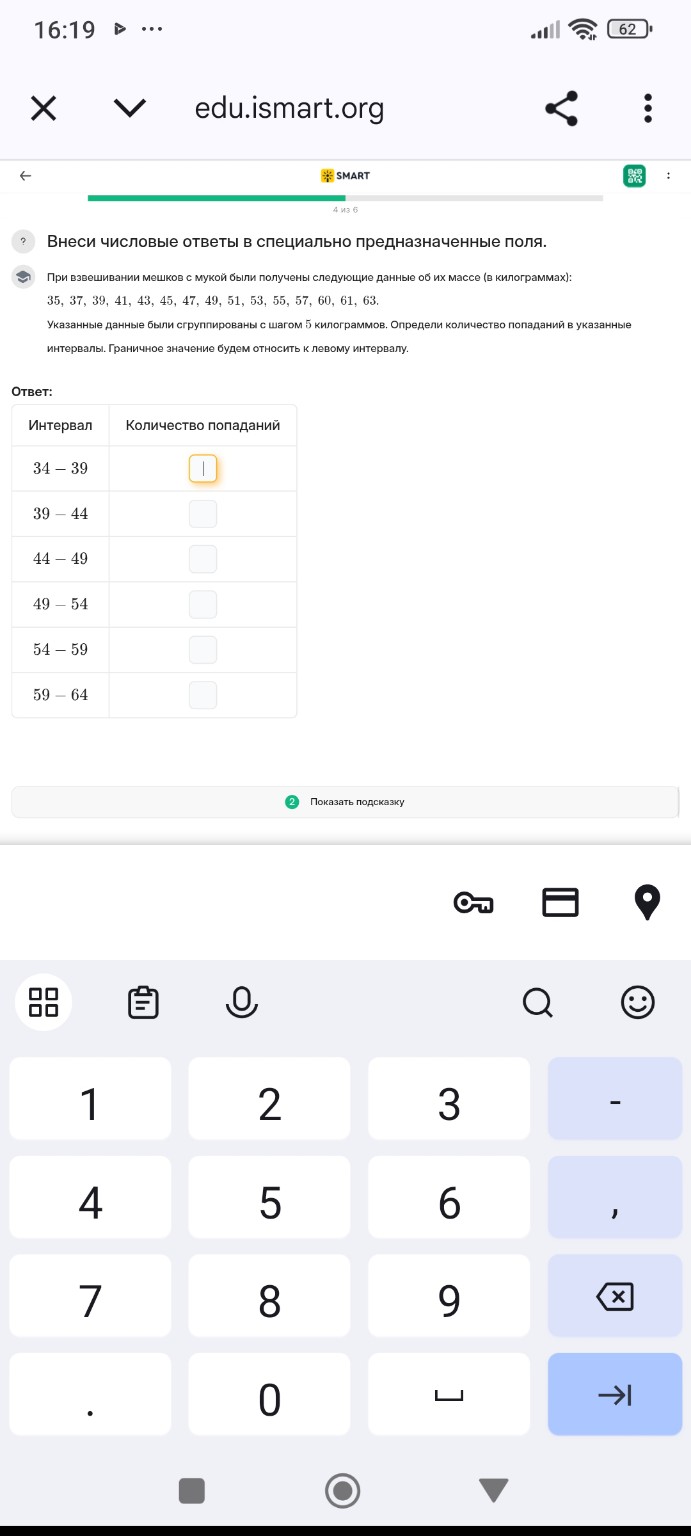
Task: Select the input for interval 49 – 54
Action: pyautogui.click(x=203, y=604)
